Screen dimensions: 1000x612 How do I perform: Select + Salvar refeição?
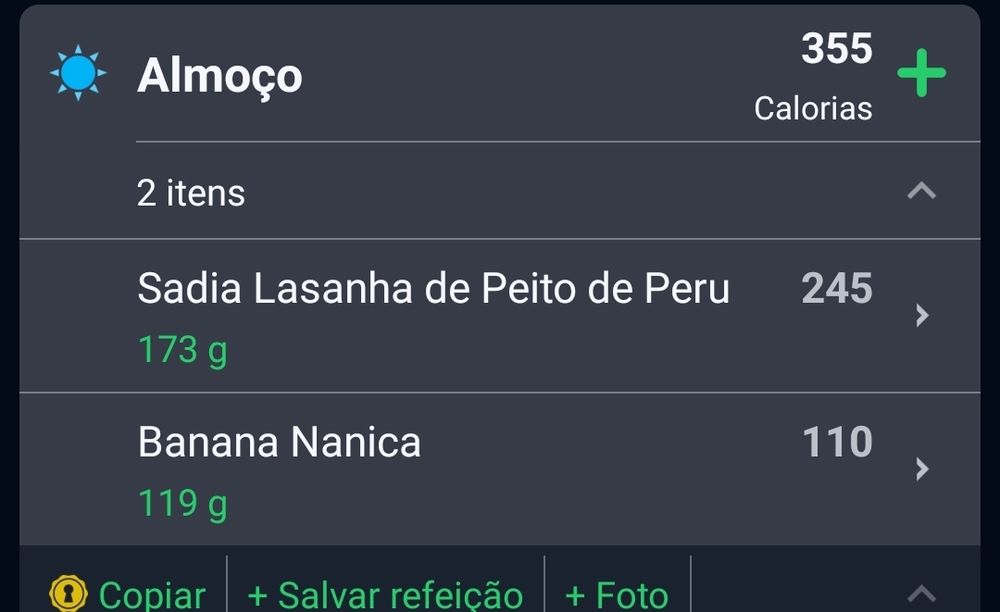(x=385, y=595)
